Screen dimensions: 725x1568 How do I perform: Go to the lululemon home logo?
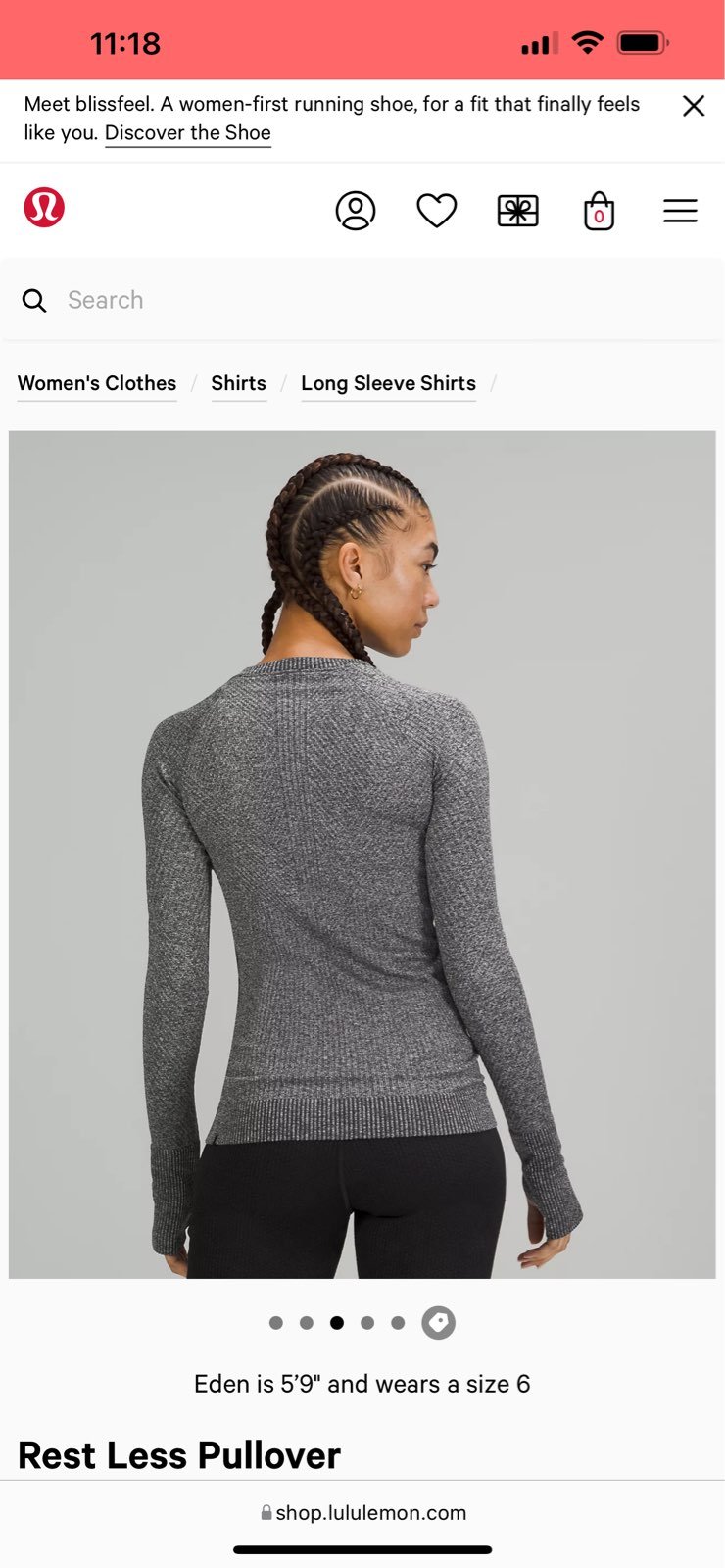tap(44, 208)
